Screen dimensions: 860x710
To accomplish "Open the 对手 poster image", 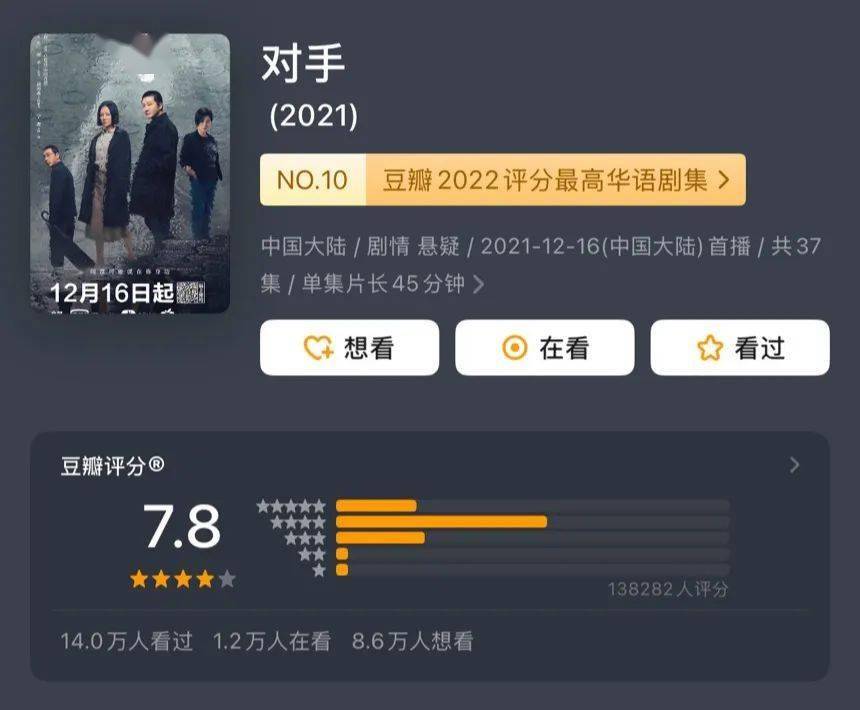I will [x=130, y=173].
